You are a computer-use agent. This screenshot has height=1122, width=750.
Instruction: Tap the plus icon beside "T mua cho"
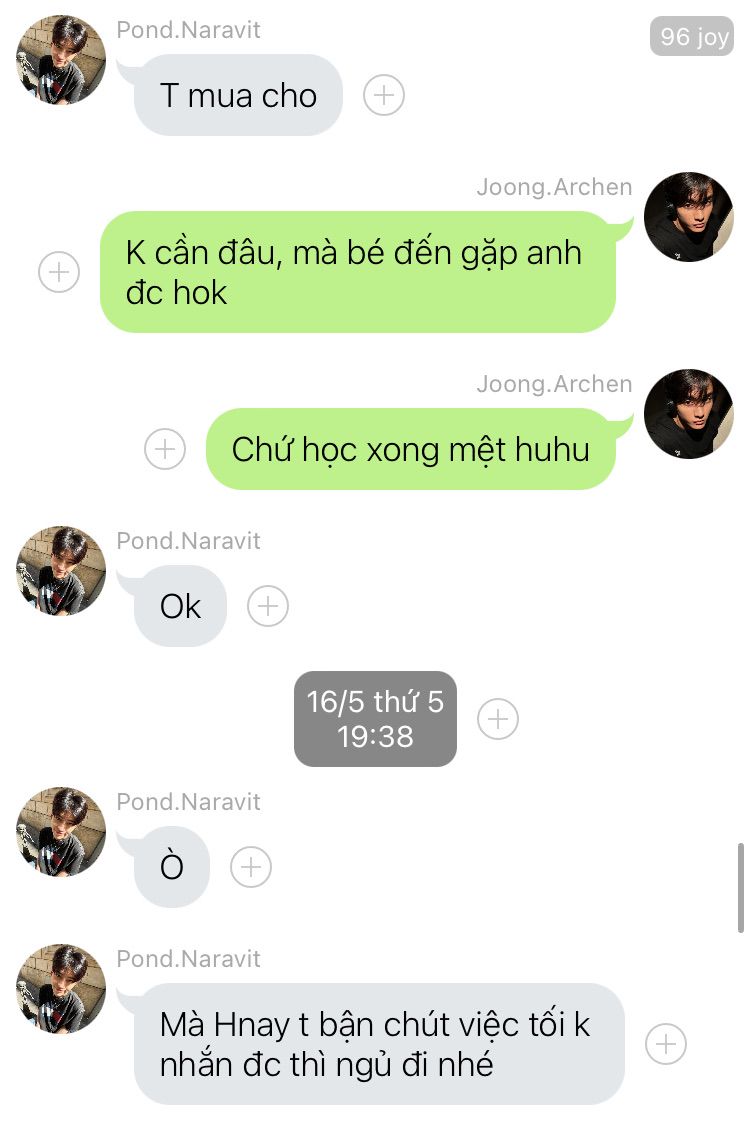click(x=384, y=96)
